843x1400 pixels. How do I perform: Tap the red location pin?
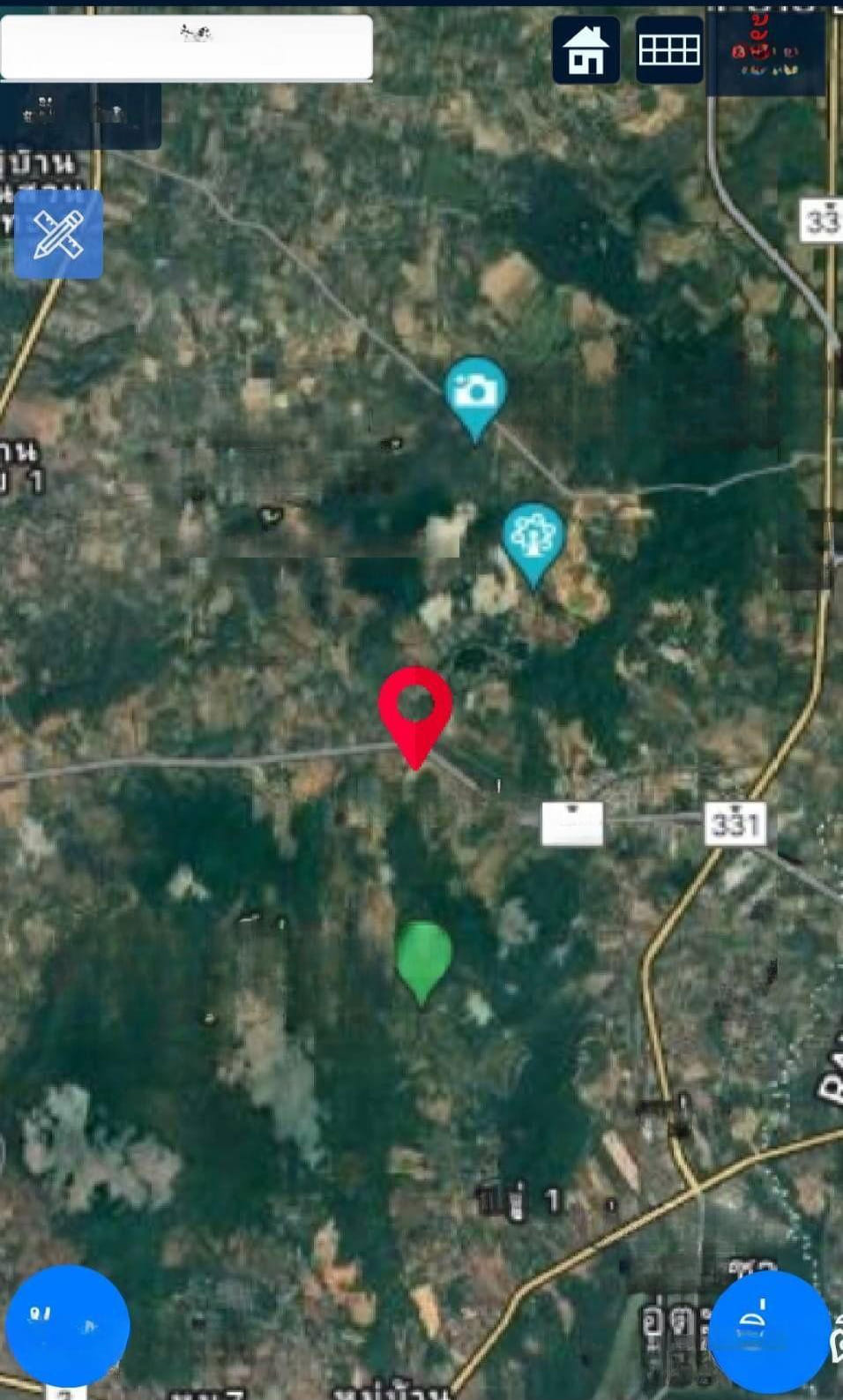click(415, 711)
